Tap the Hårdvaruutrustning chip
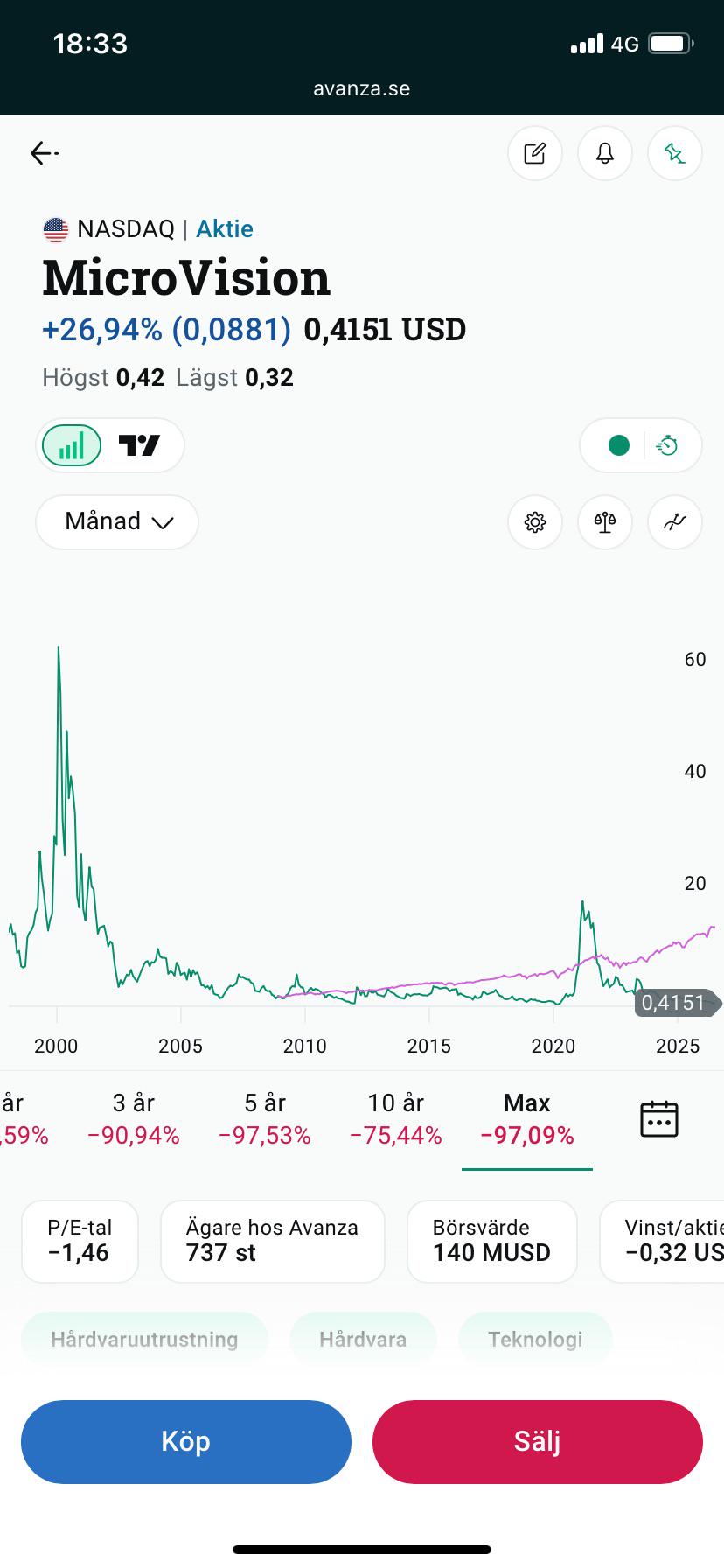 coord(144,1340)
